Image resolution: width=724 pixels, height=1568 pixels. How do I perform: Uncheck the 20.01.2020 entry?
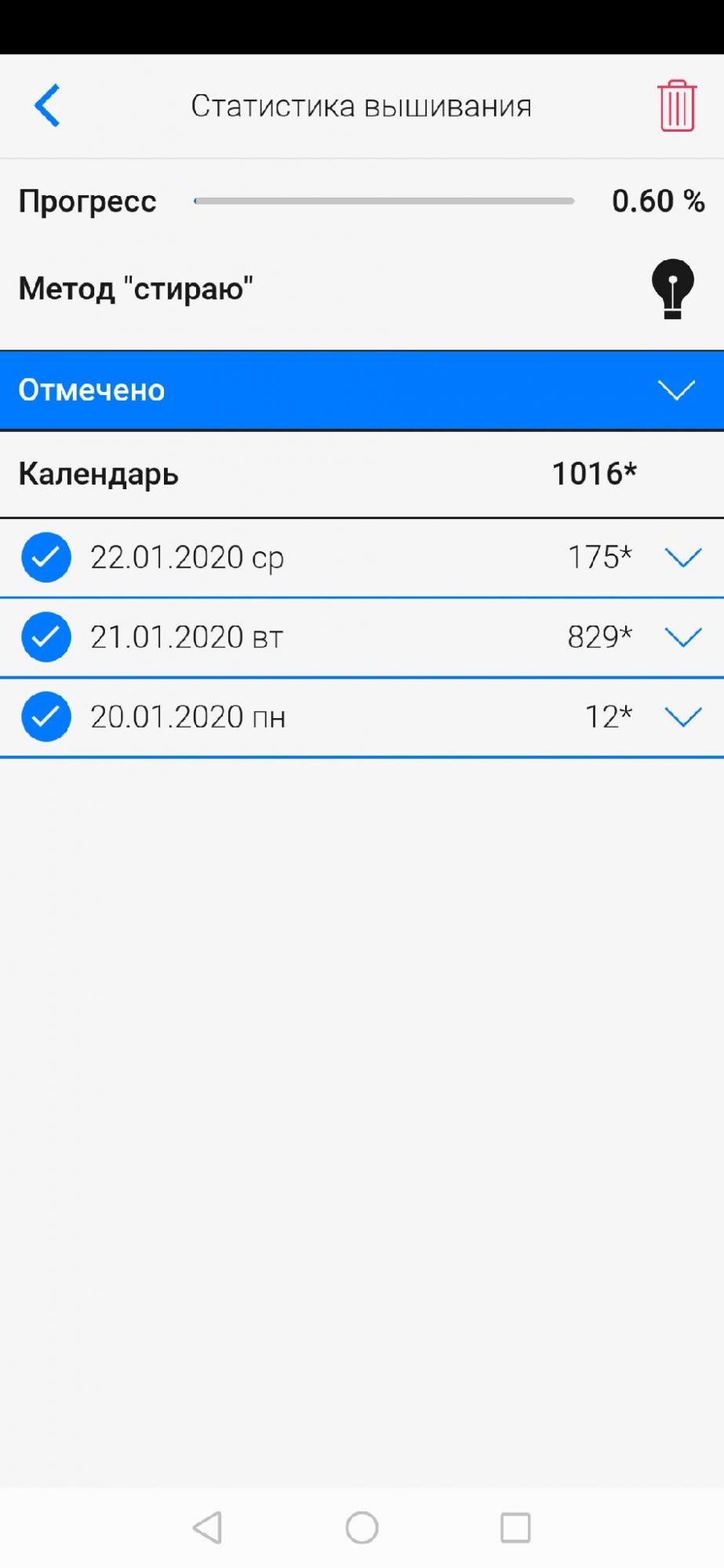[46, 717]
